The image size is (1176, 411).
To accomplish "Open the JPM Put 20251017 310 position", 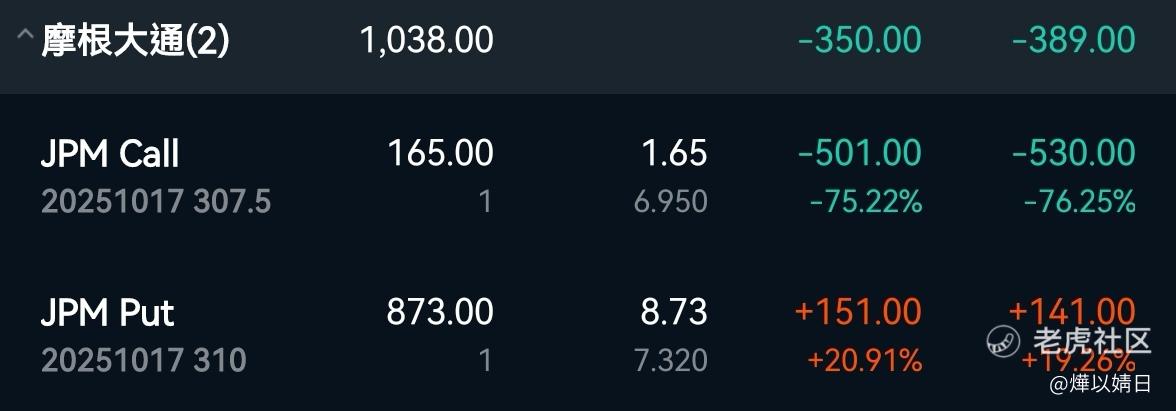I will tap(588, 334).
